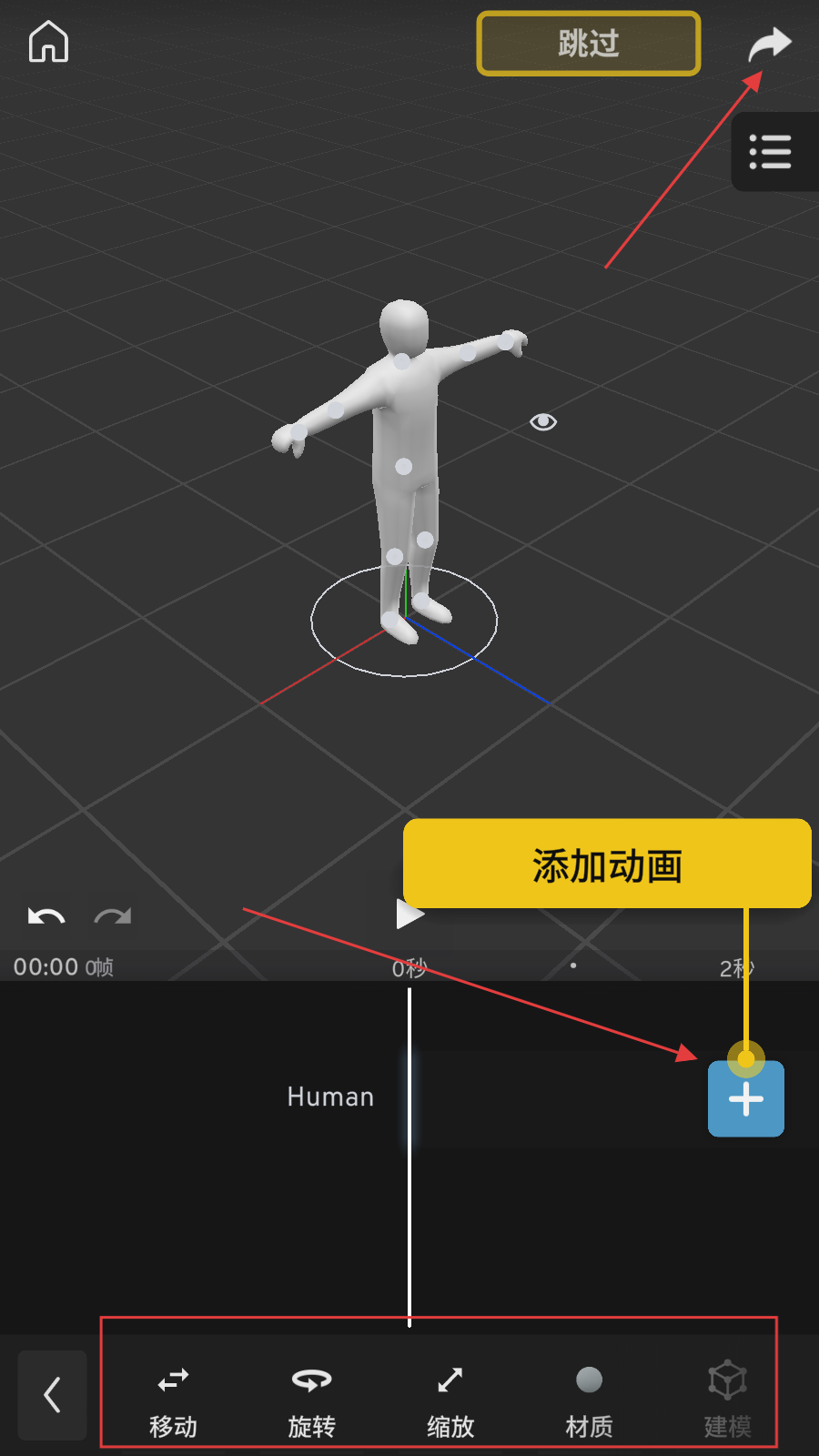
Task: Tap the share arrow icon
Action: tap(769, 43)
